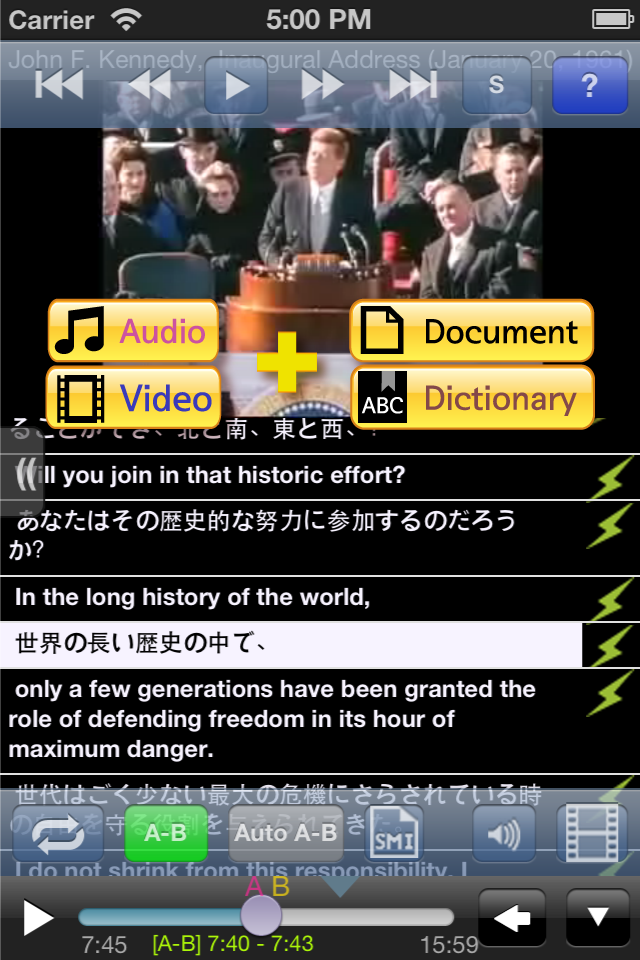This screenshot has width=640, height=960.
Task: Skip to the next track
Action: [412, 85]
